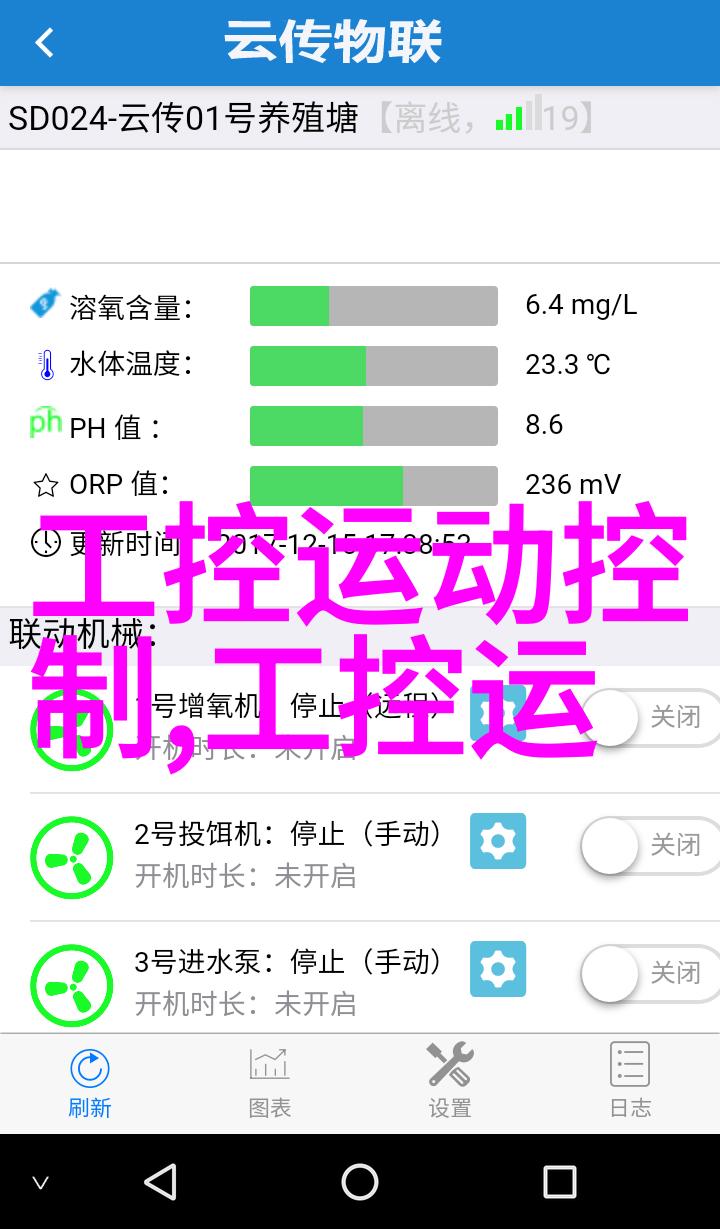
Task: Turn on the 3号进水泵 switch
Action: click(648, 974)
